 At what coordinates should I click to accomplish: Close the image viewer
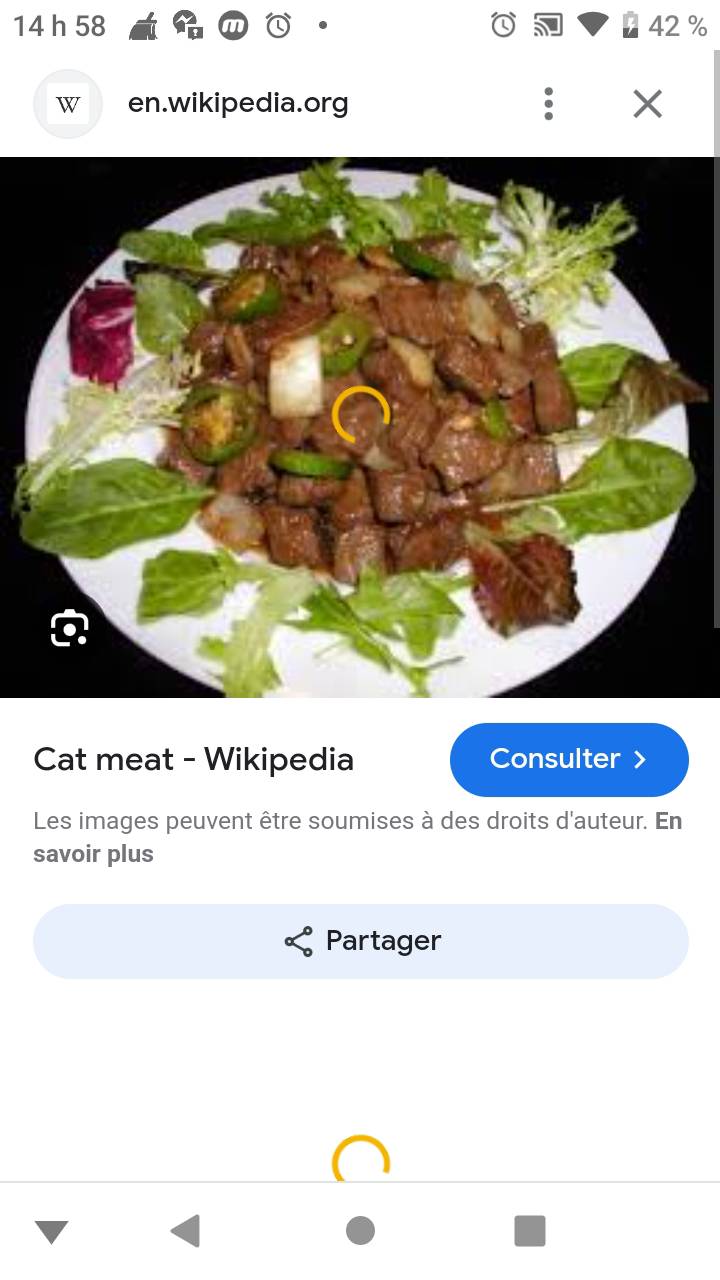tap(647, 104)
